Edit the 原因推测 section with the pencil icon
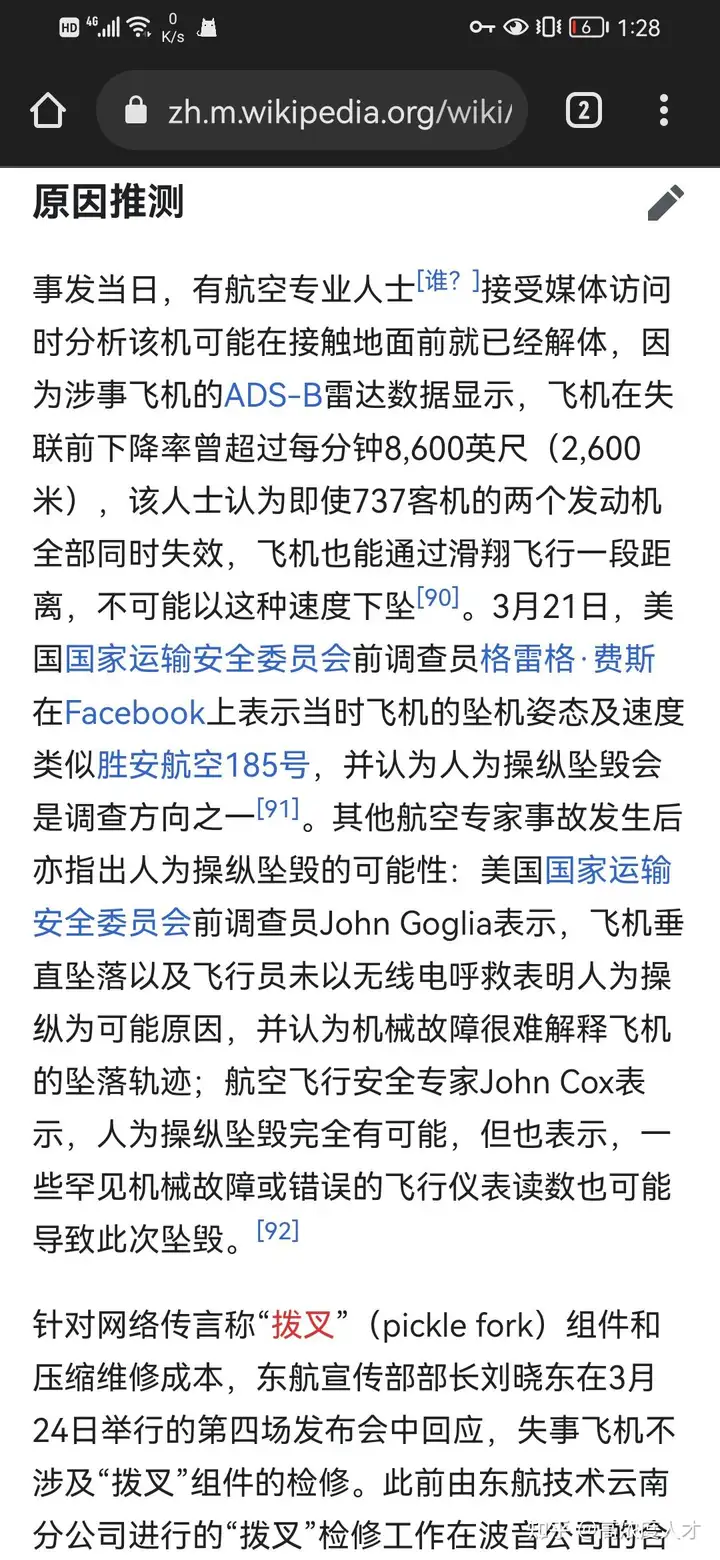 coord(666,202)
